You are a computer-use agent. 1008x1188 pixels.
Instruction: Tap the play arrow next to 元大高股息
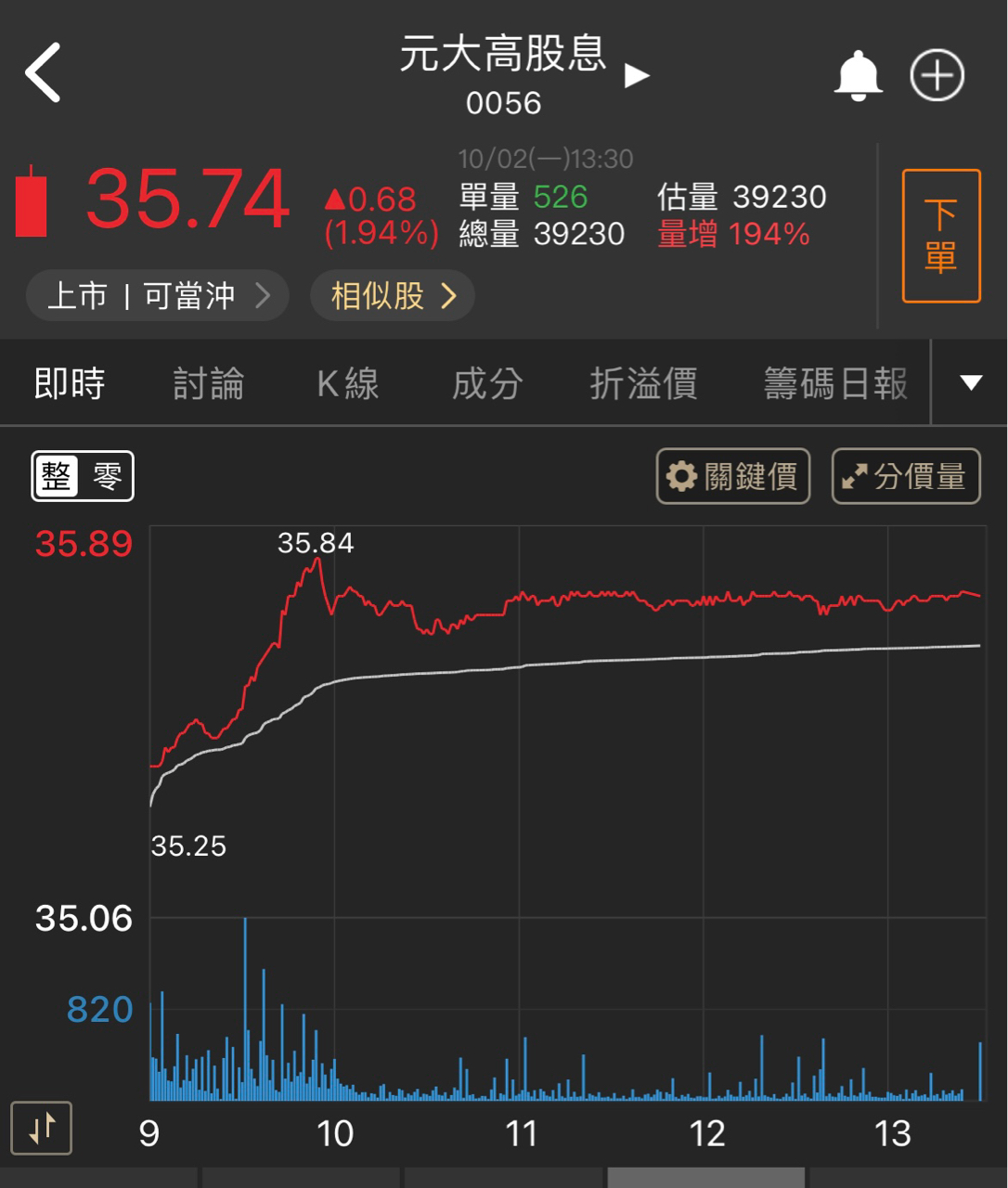point(637,75)
